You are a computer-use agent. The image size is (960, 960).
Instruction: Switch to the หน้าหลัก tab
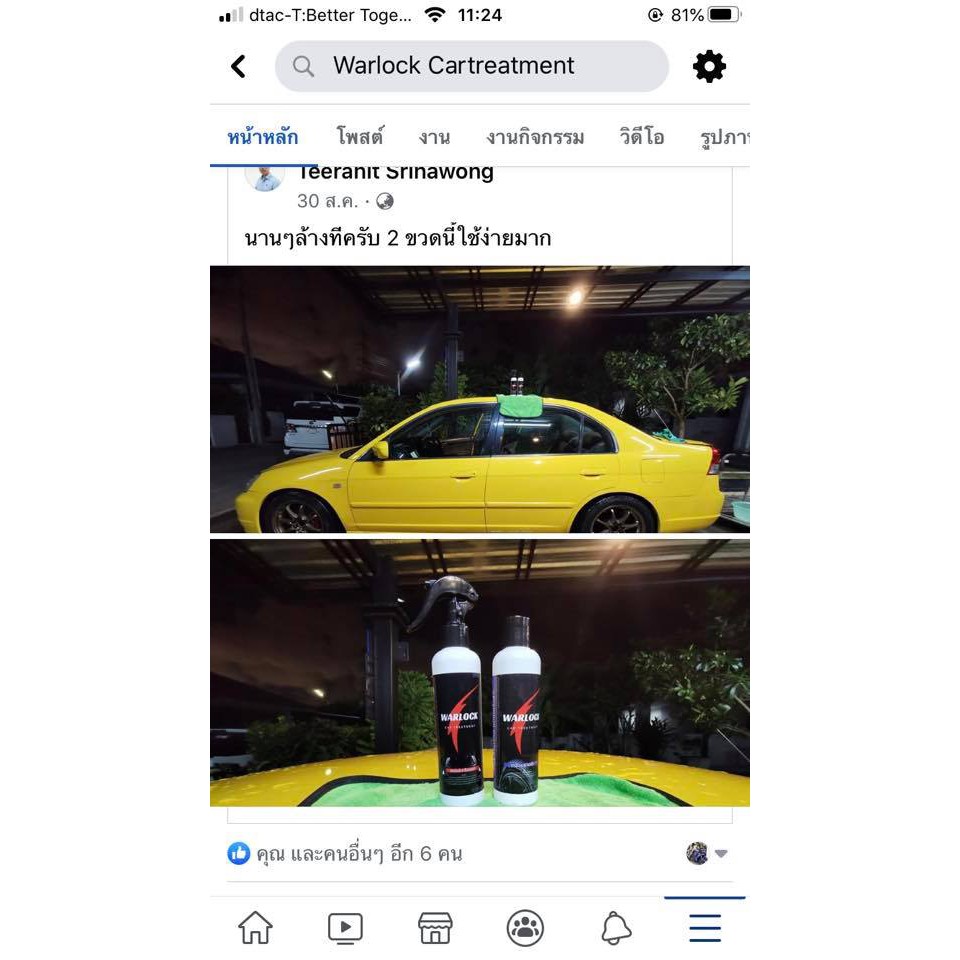[262, 137]
